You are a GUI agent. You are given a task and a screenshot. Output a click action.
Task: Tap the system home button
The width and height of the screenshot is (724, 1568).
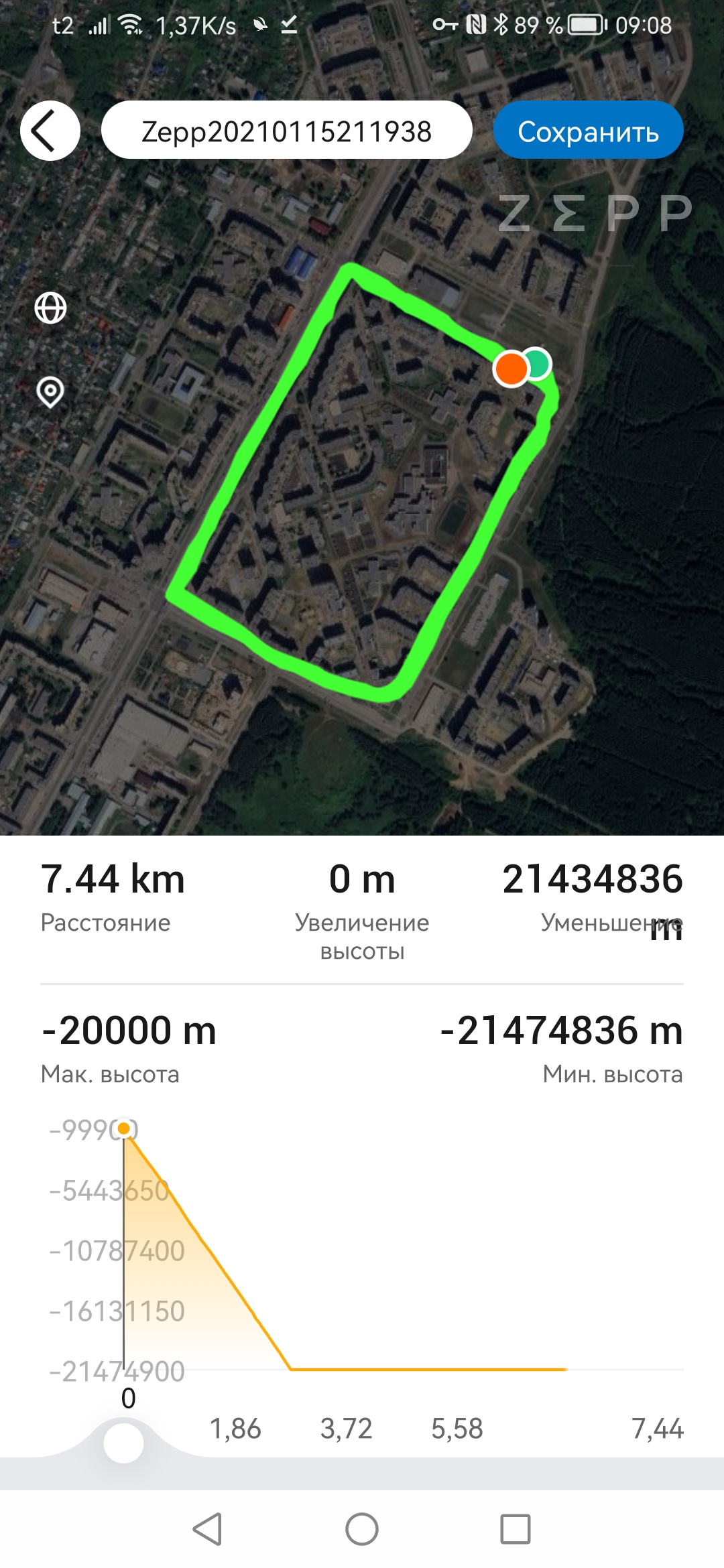362,1529
